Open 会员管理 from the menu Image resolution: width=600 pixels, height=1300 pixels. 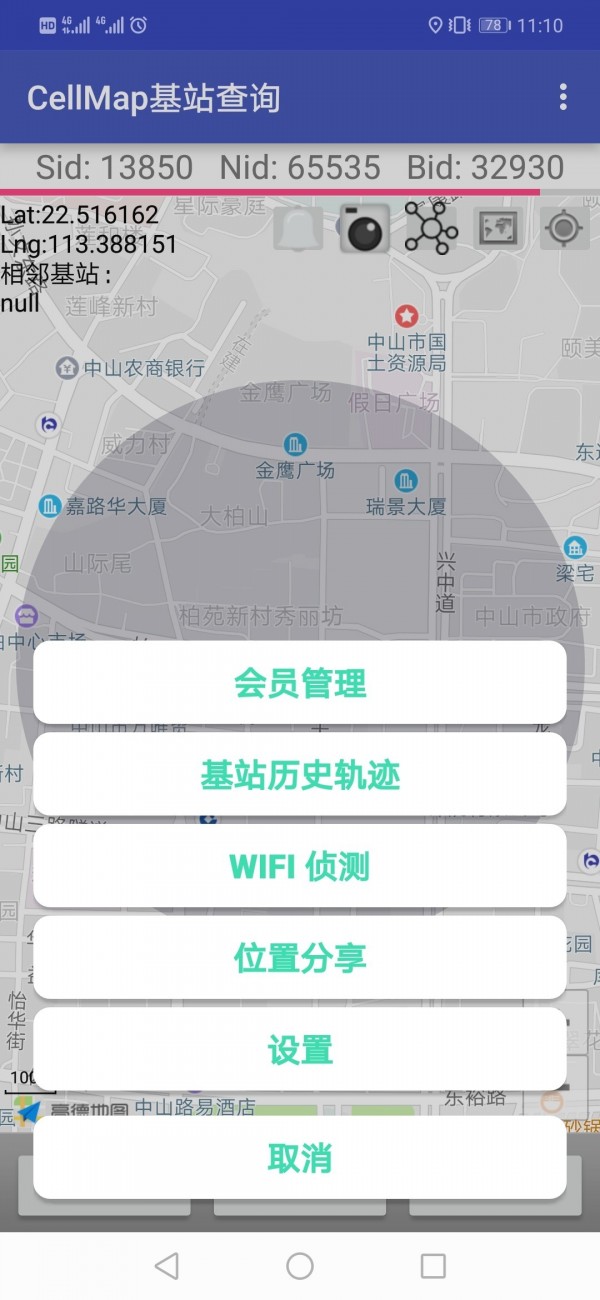[300, 683]
